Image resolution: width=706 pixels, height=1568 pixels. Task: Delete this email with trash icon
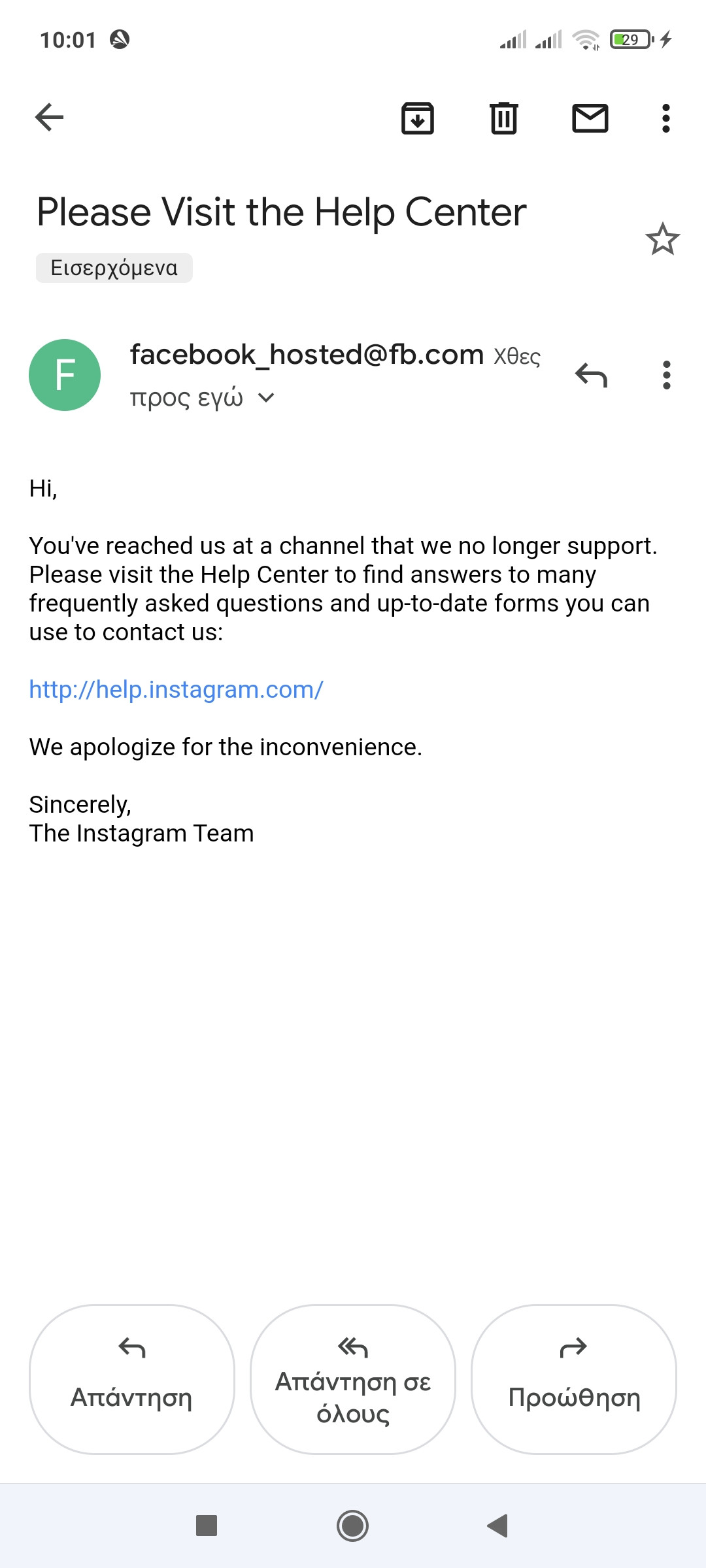[504, 118]
